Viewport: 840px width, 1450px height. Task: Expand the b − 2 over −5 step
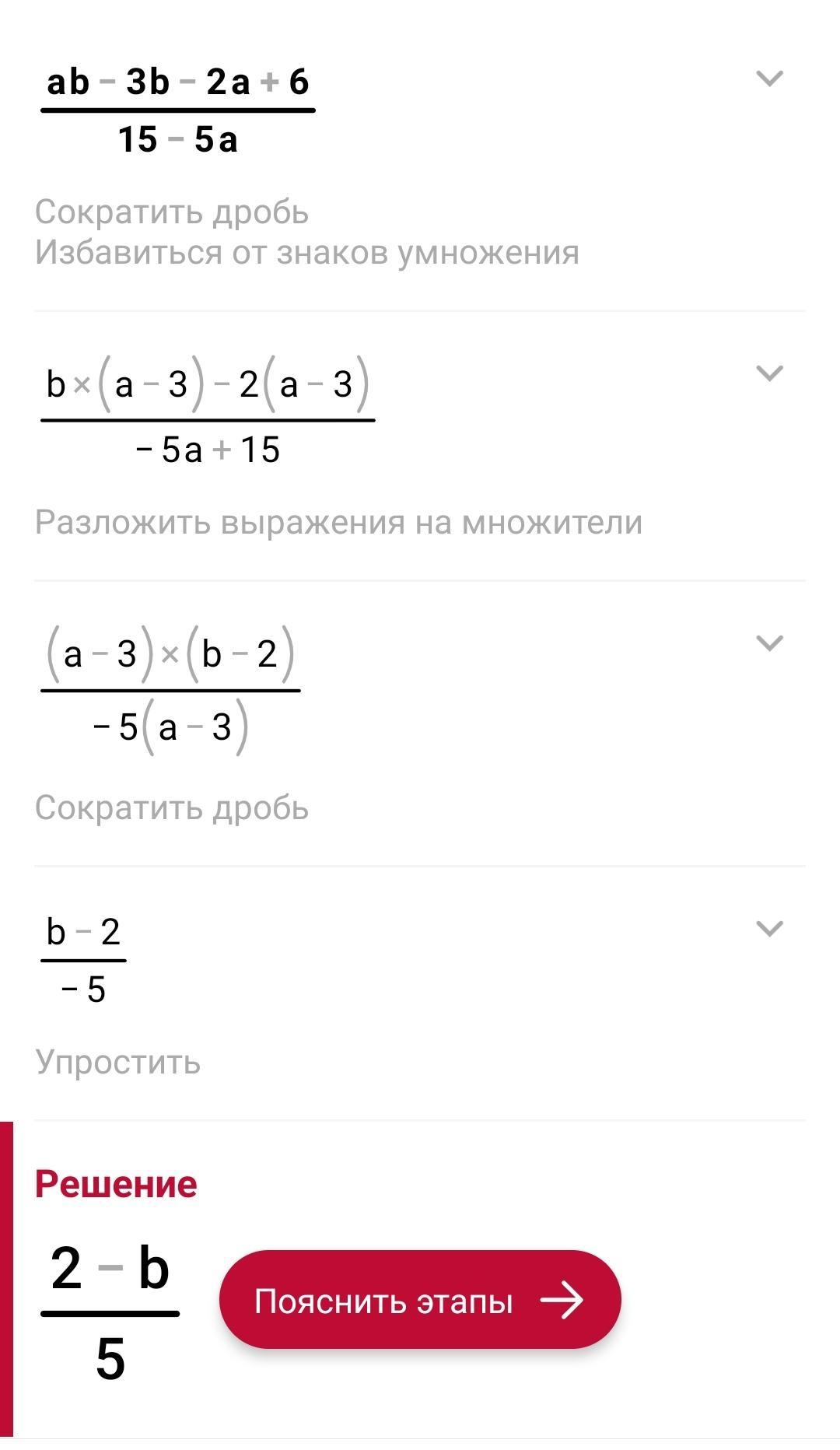click(768, 929)
